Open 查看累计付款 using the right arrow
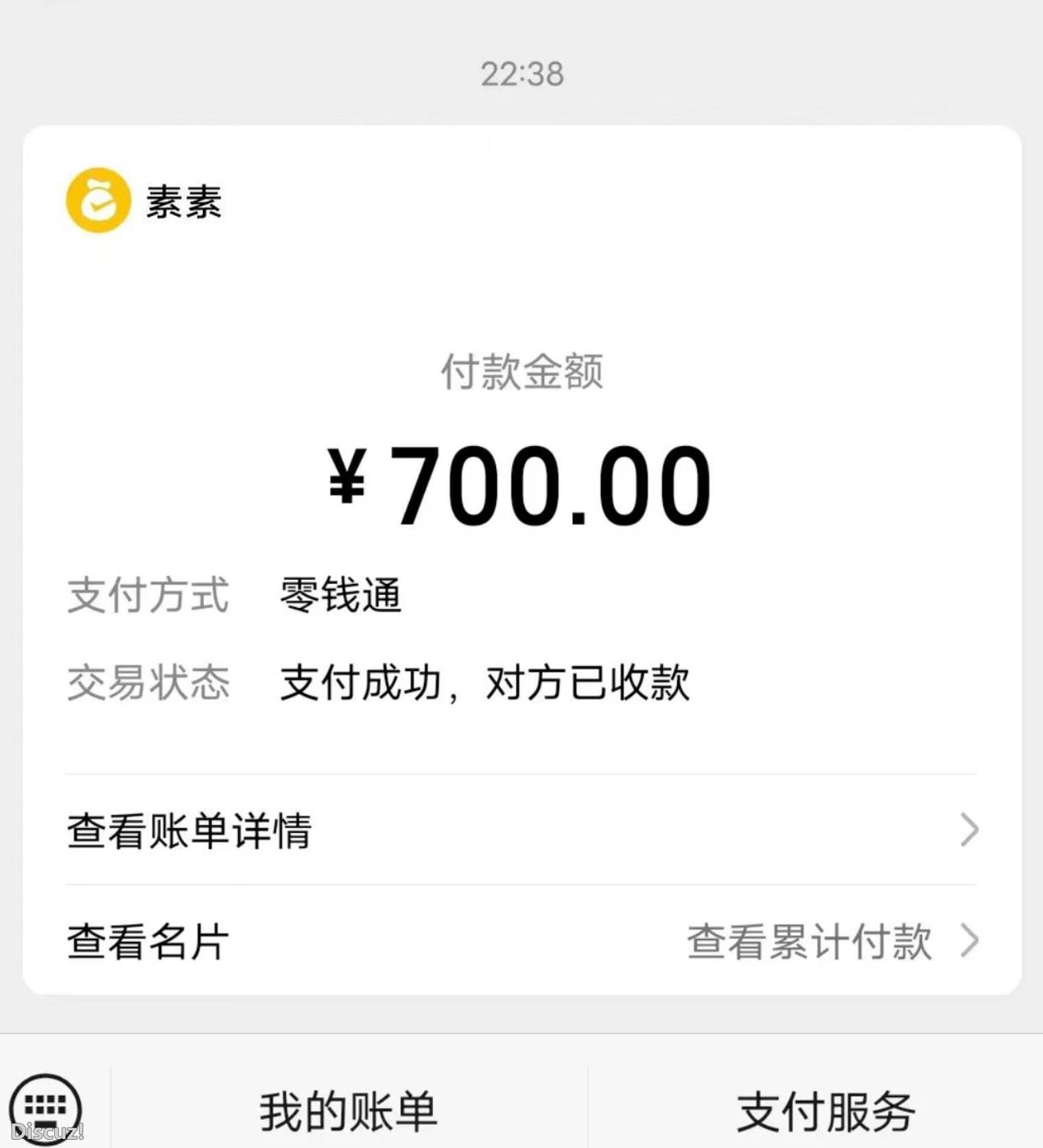The height and width of the screenshot is (1148, 1043). pos(968,941)
